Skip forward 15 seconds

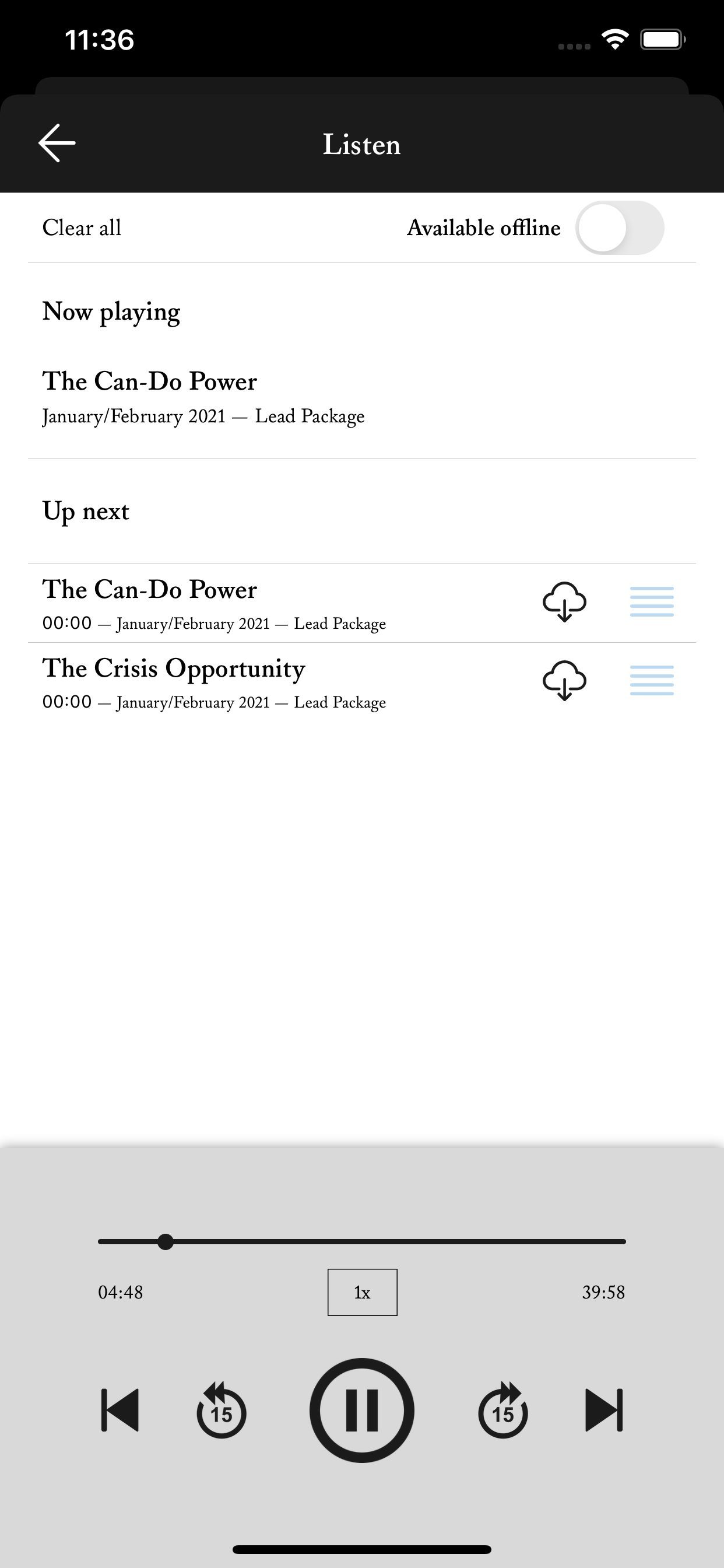503,1410
